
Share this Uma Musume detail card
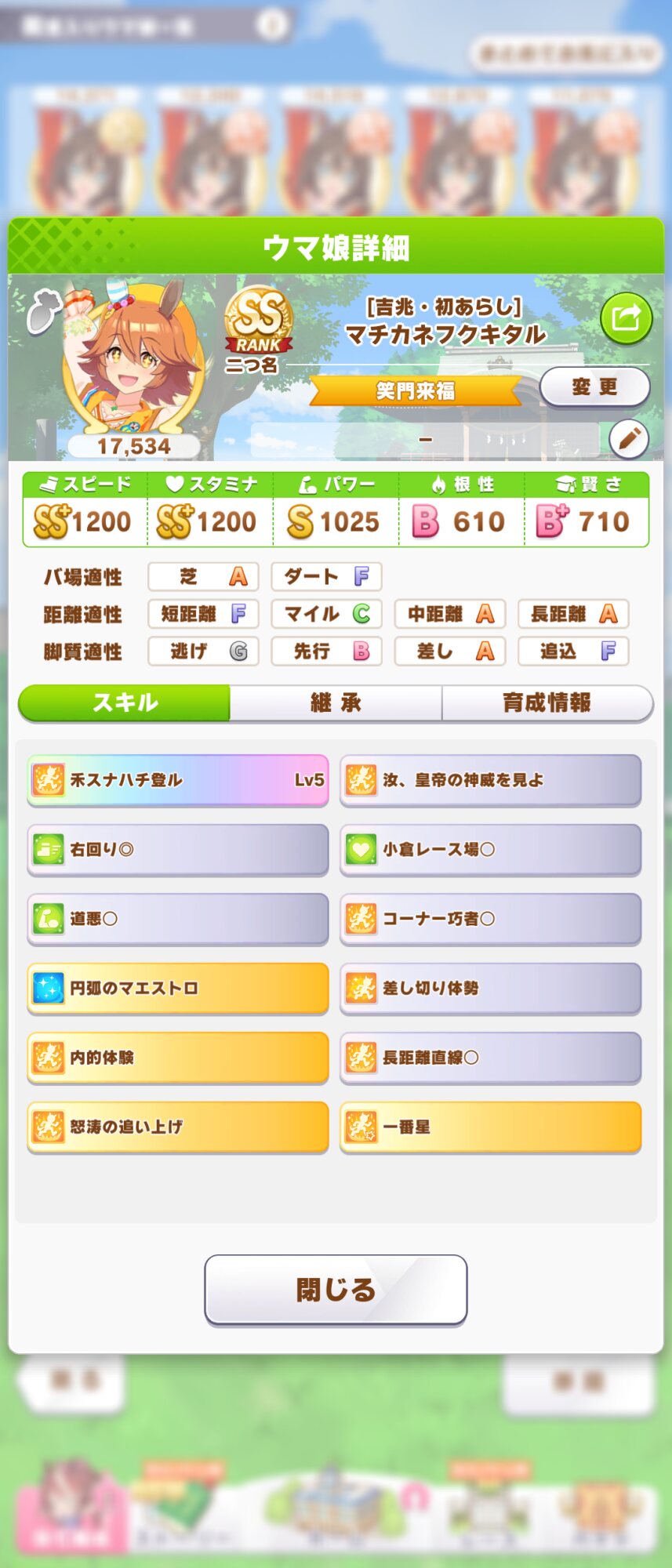pos(626,318)
